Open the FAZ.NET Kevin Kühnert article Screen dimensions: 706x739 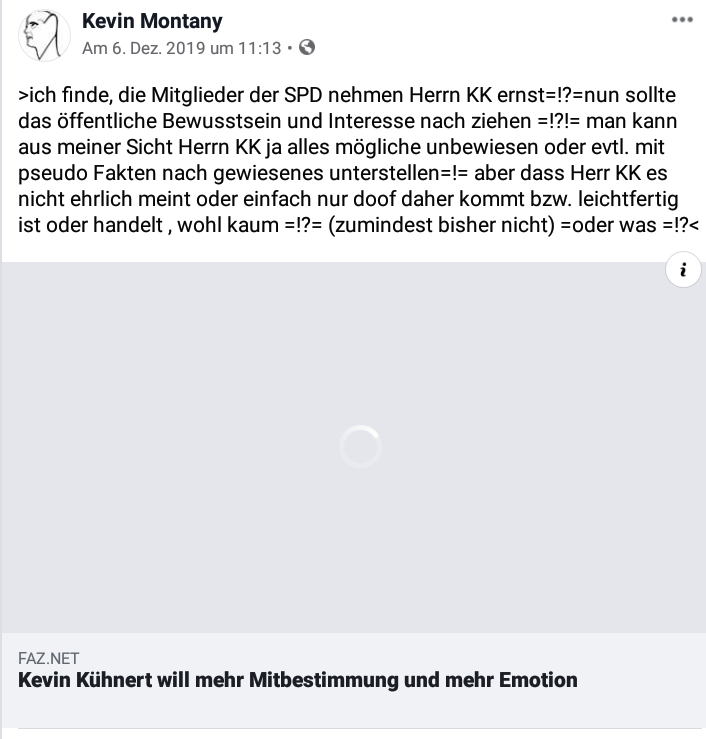[298, 680]
